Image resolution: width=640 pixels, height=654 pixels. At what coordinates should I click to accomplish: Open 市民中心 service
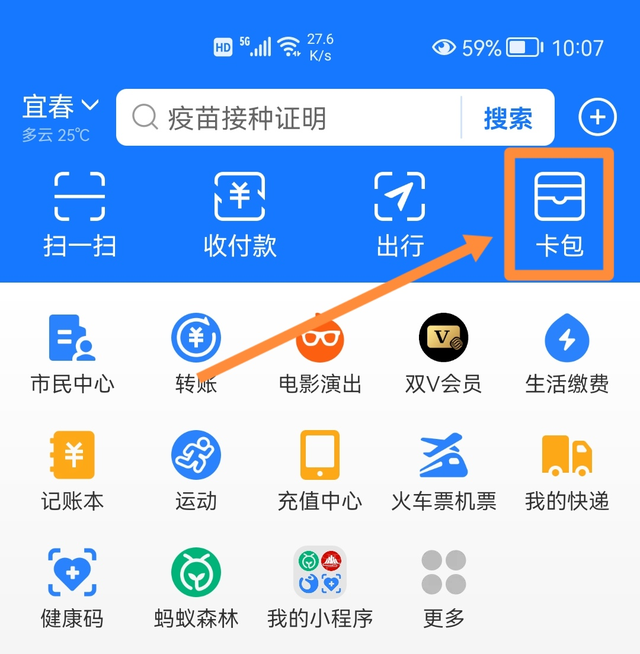pyautogui.click(x=72, y=353)
